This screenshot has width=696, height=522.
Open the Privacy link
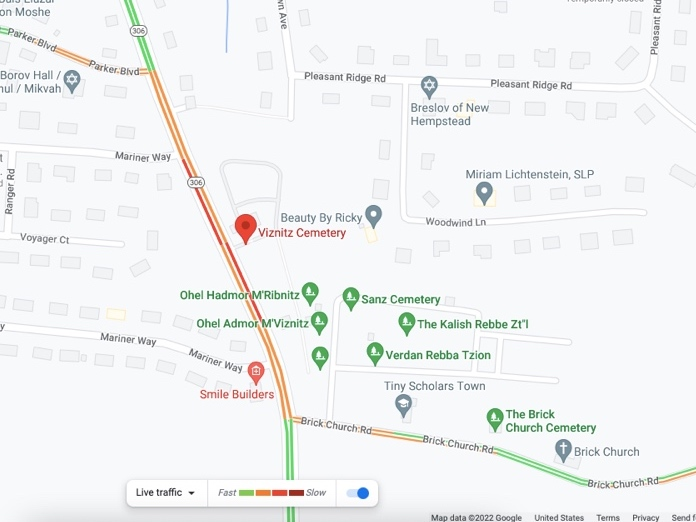pos(646,517)
